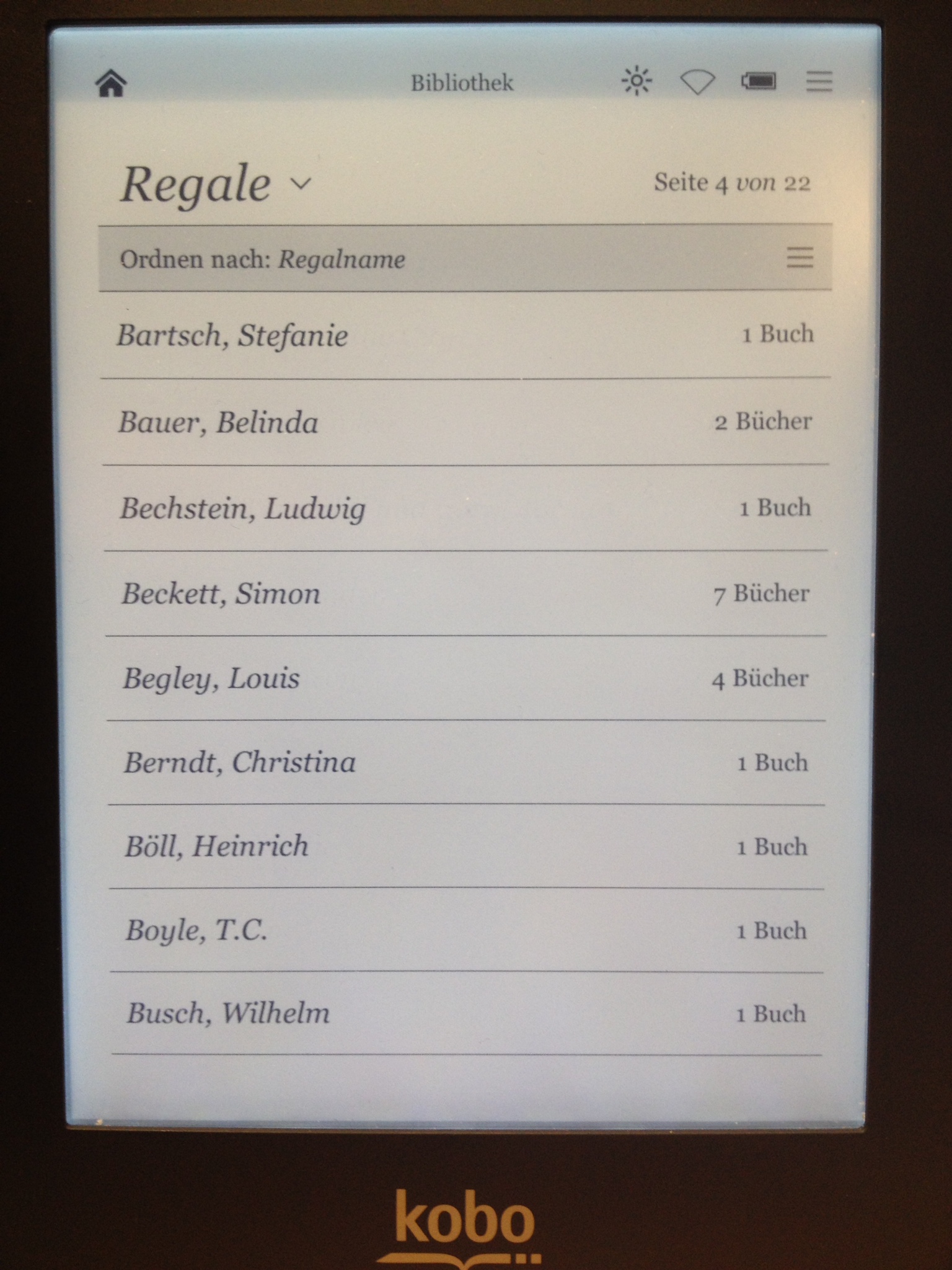Open the Bauer, Belinda shelf
This screenshot has width=952, height=1270.
(x=218, y=423)
